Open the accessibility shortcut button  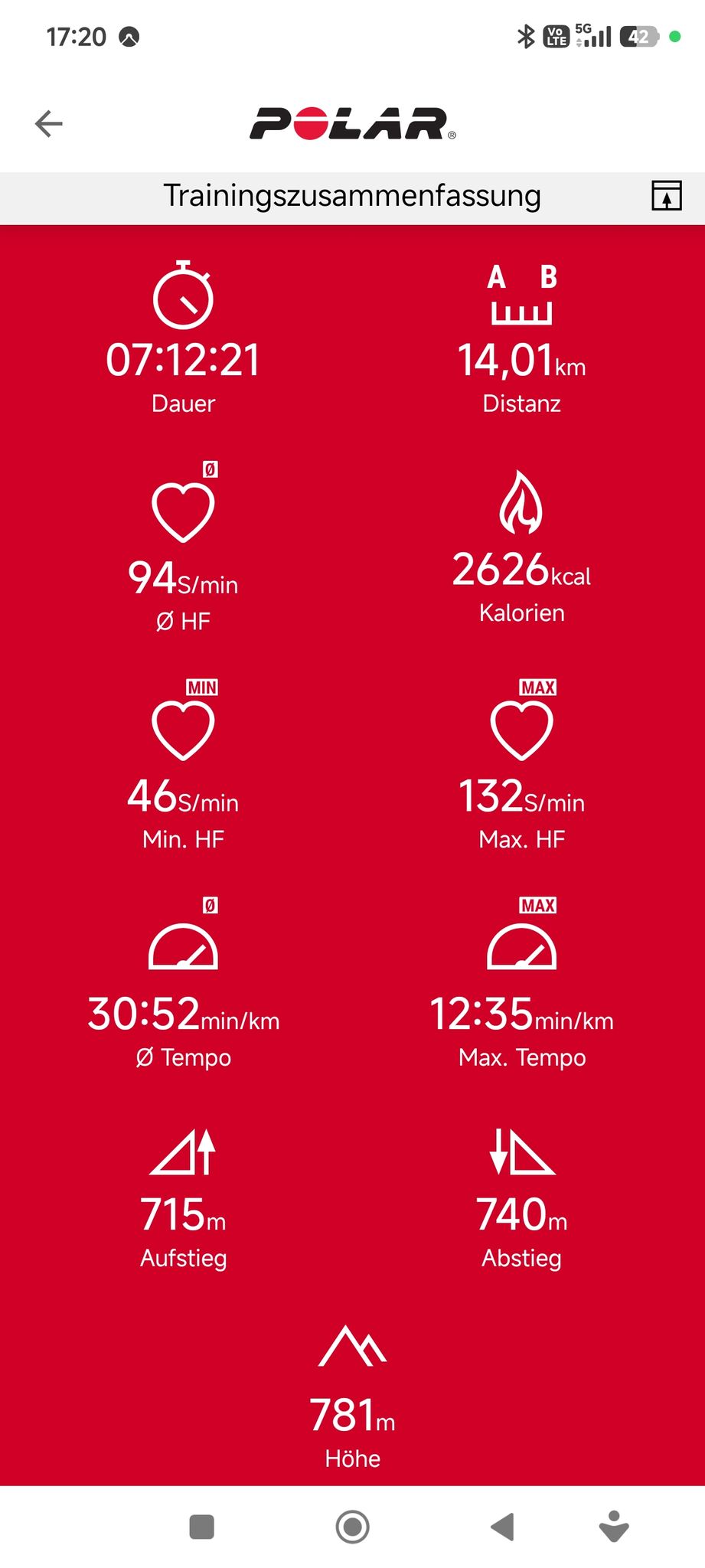[614, 1526]
